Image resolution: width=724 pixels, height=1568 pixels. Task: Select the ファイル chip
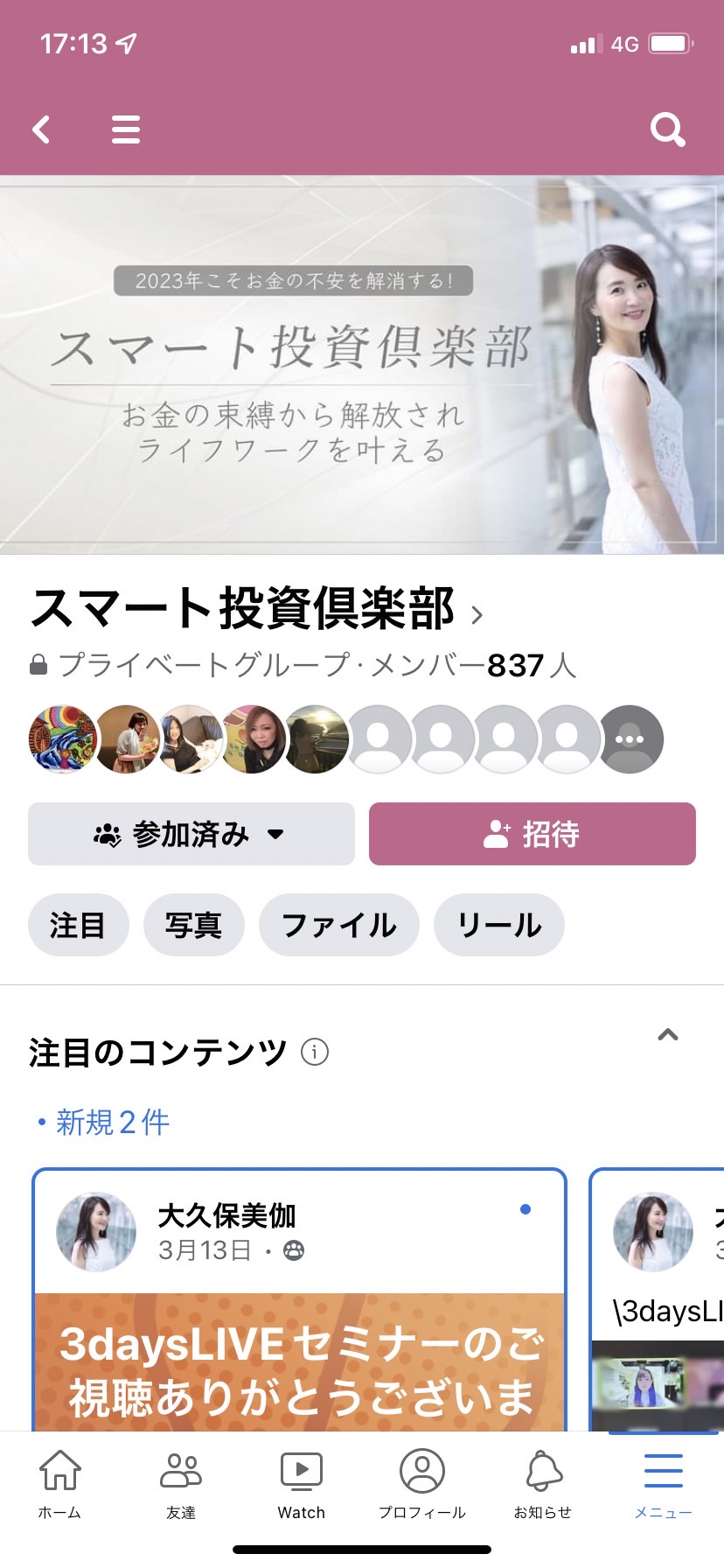click(339, 925)
